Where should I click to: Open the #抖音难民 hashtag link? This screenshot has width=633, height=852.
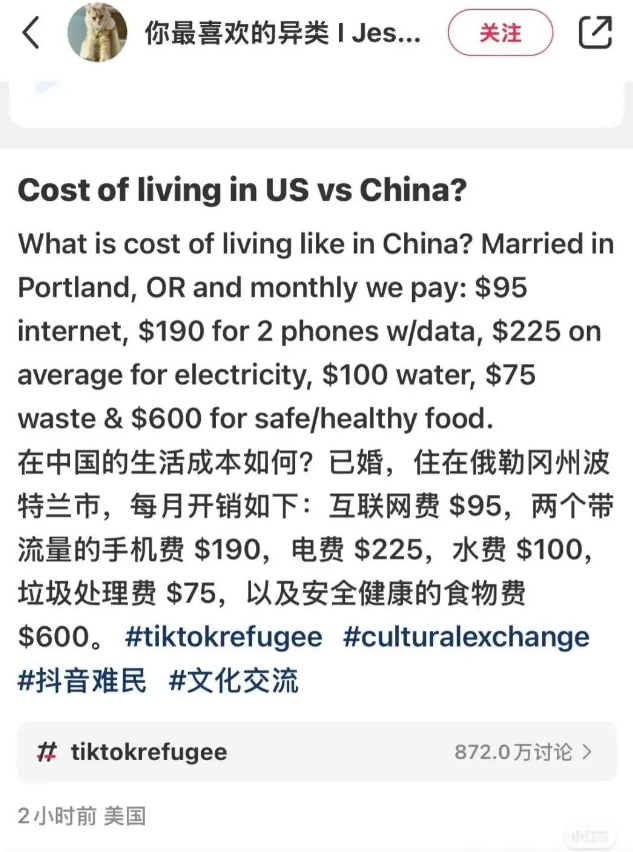[x=82, y=681]
